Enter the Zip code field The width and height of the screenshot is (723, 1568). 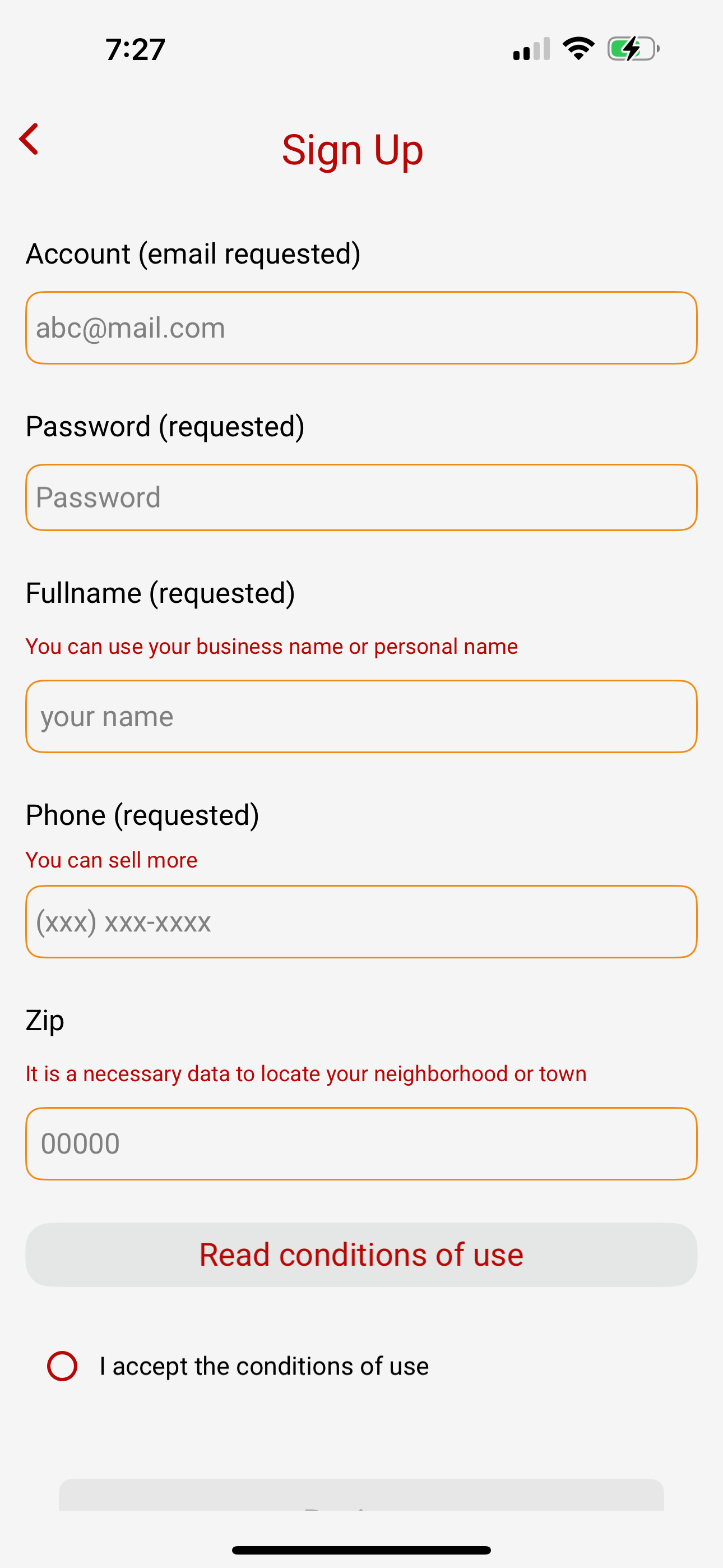point(361,1143)
